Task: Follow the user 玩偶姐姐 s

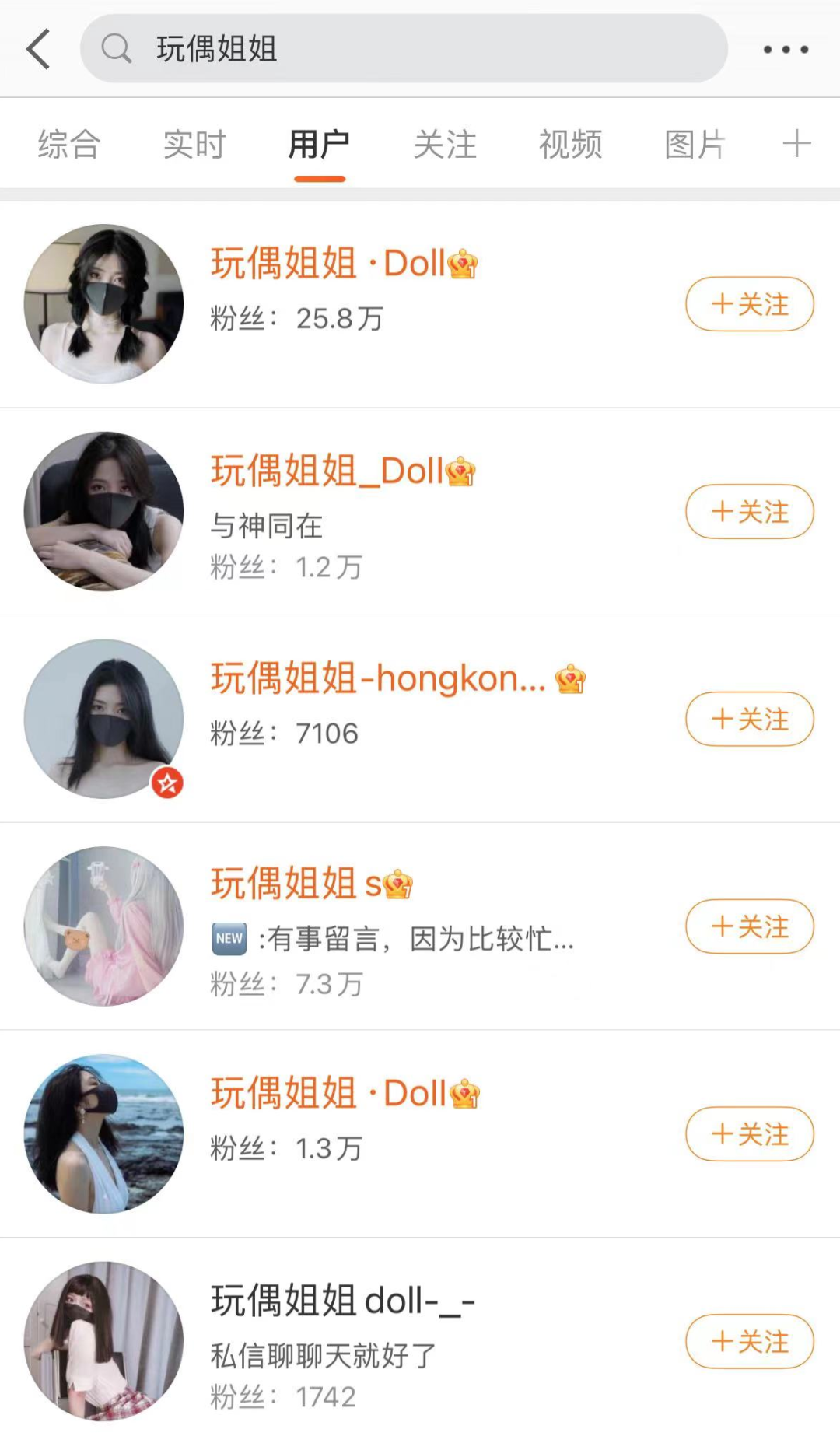Action: pyautogui.click(x=749, y=926)
